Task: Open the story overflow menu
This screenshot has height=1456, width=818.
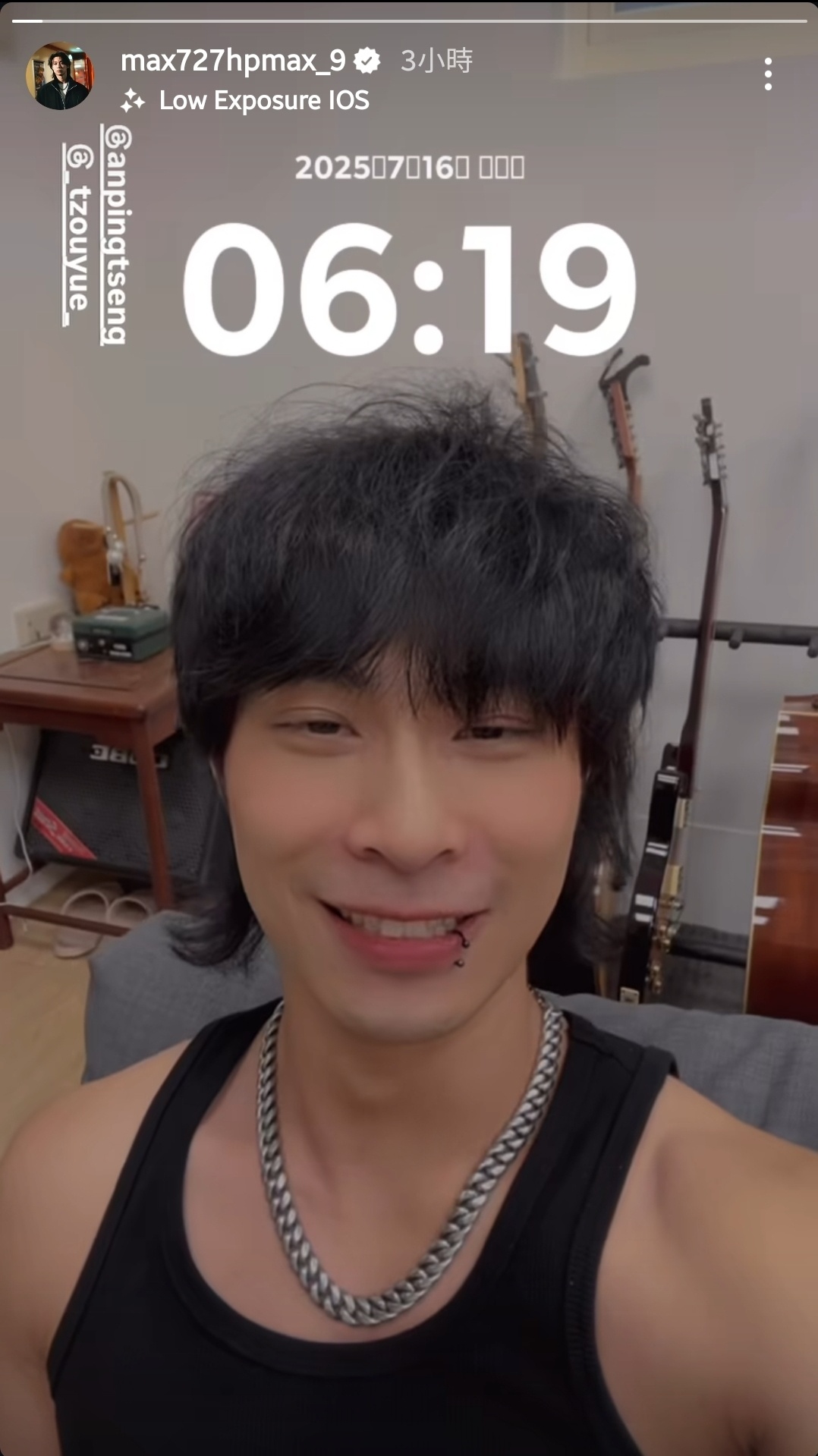Action: pos(768,74)
